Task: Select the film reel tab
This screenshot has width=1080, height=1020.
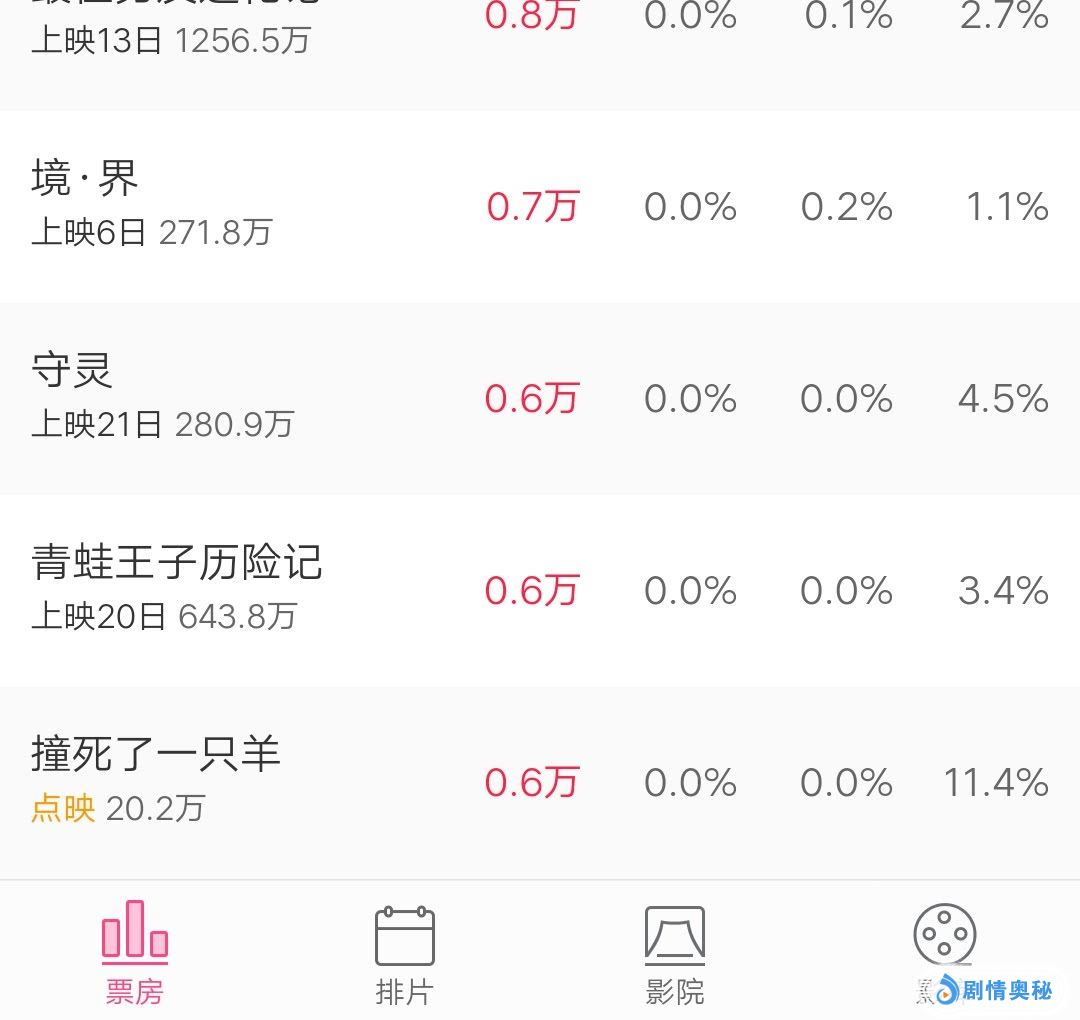Action: (944, 940)
